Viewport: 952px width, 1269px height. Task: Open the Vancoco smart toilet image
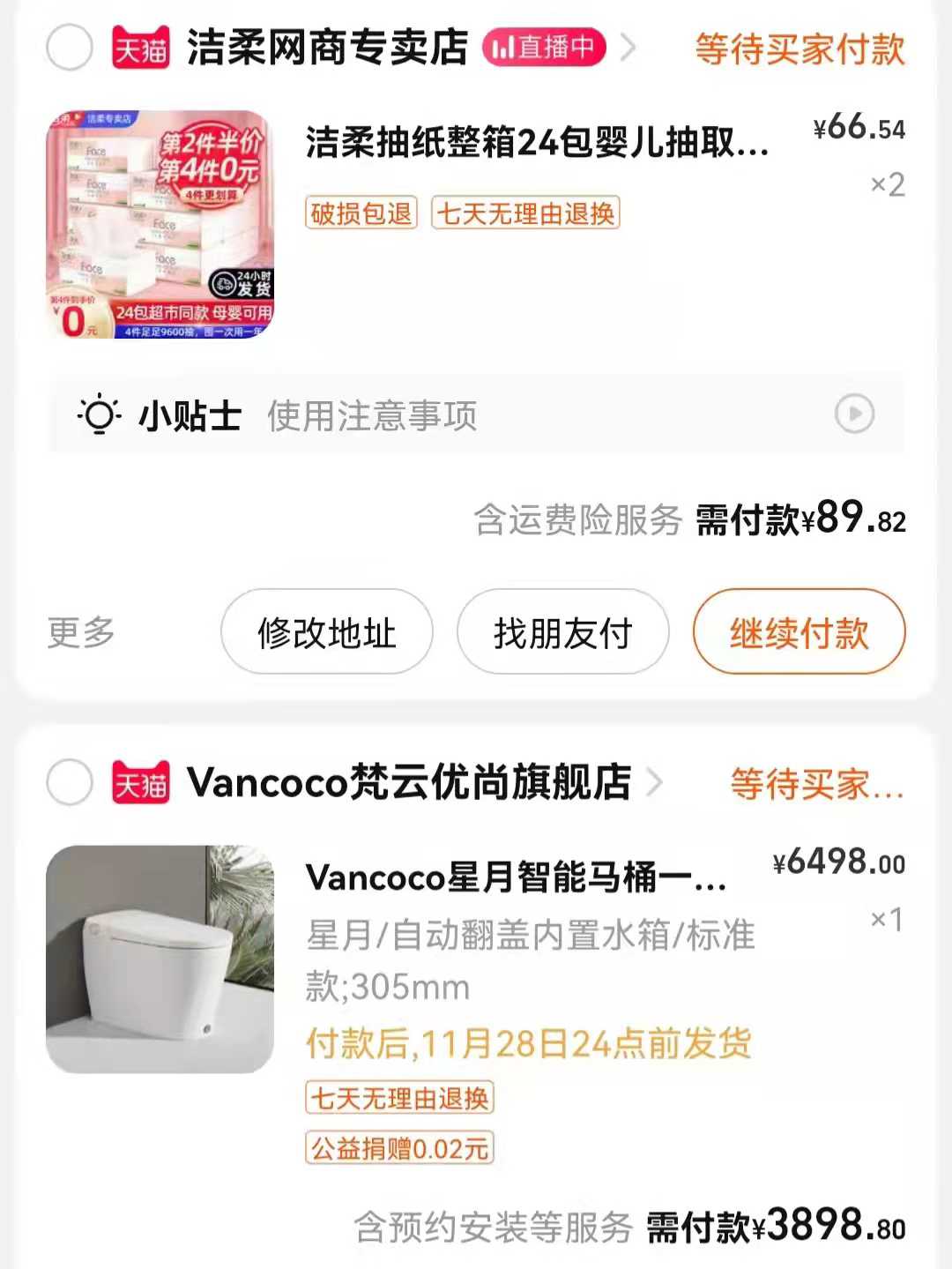click(x=160, y=959)
